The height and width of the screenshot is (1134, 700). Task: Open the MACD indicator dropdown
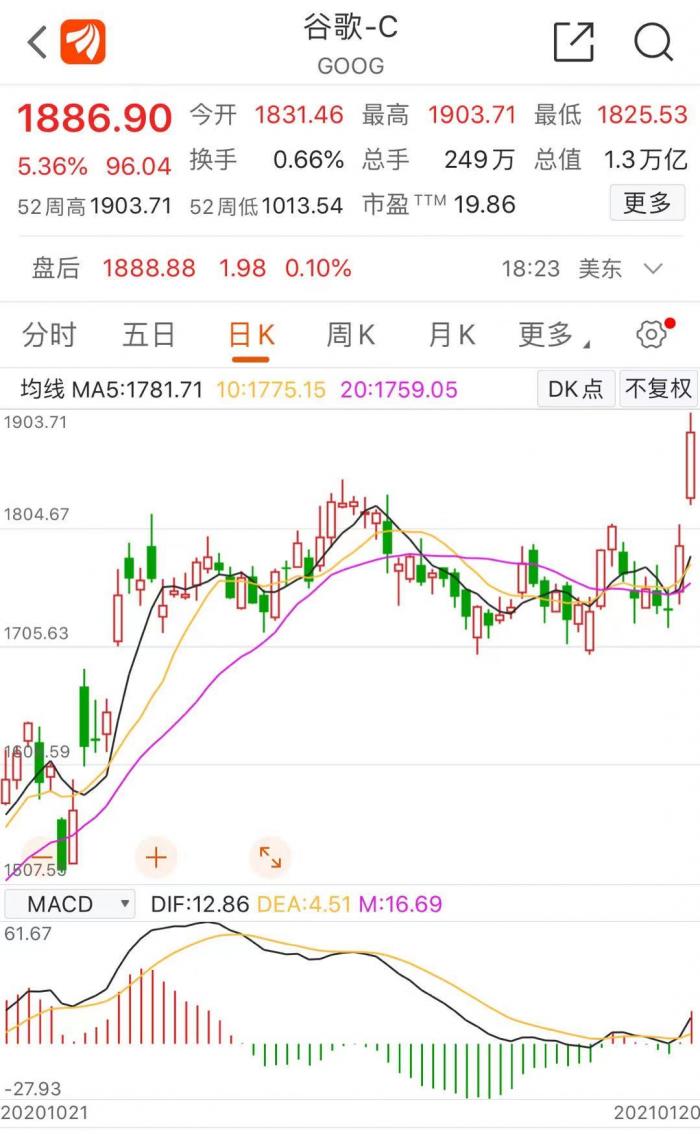[x=69, y=904]
